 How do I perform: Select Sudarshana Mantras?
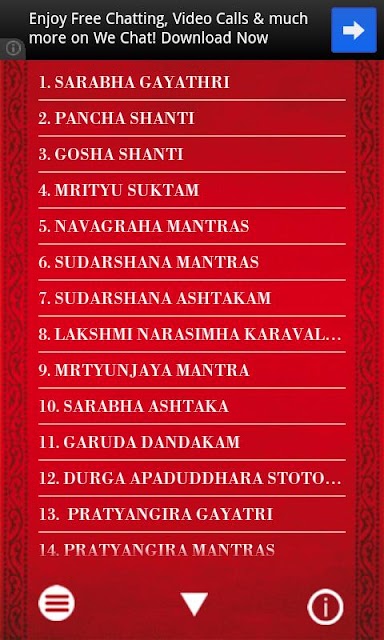tap(192, 262)
